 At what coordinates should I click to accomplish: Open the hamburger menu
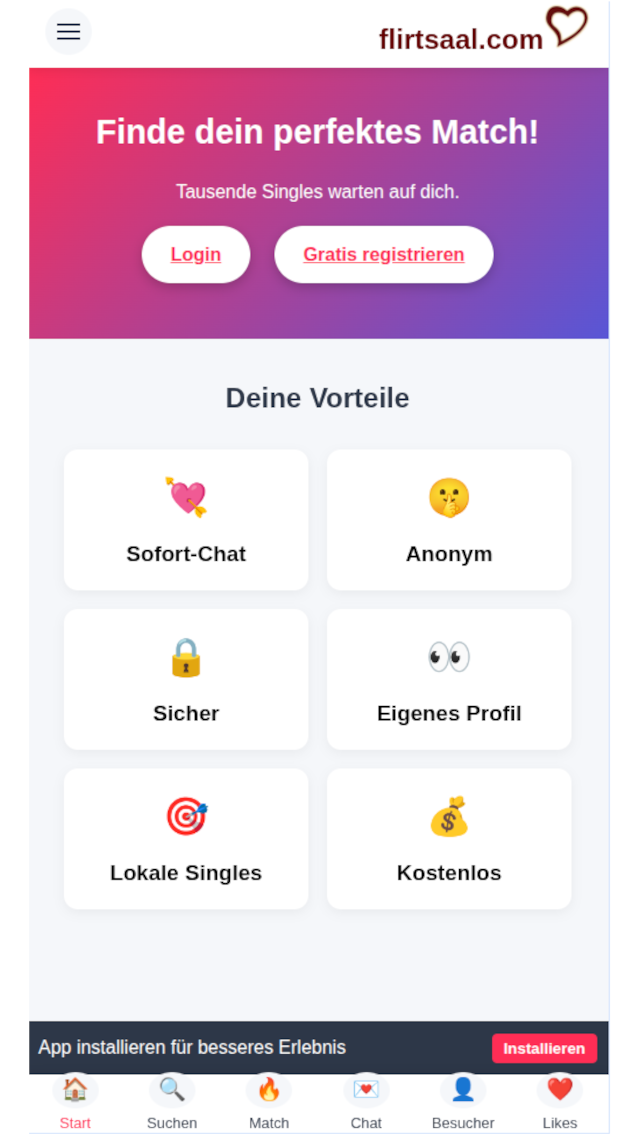coord(68,31)
